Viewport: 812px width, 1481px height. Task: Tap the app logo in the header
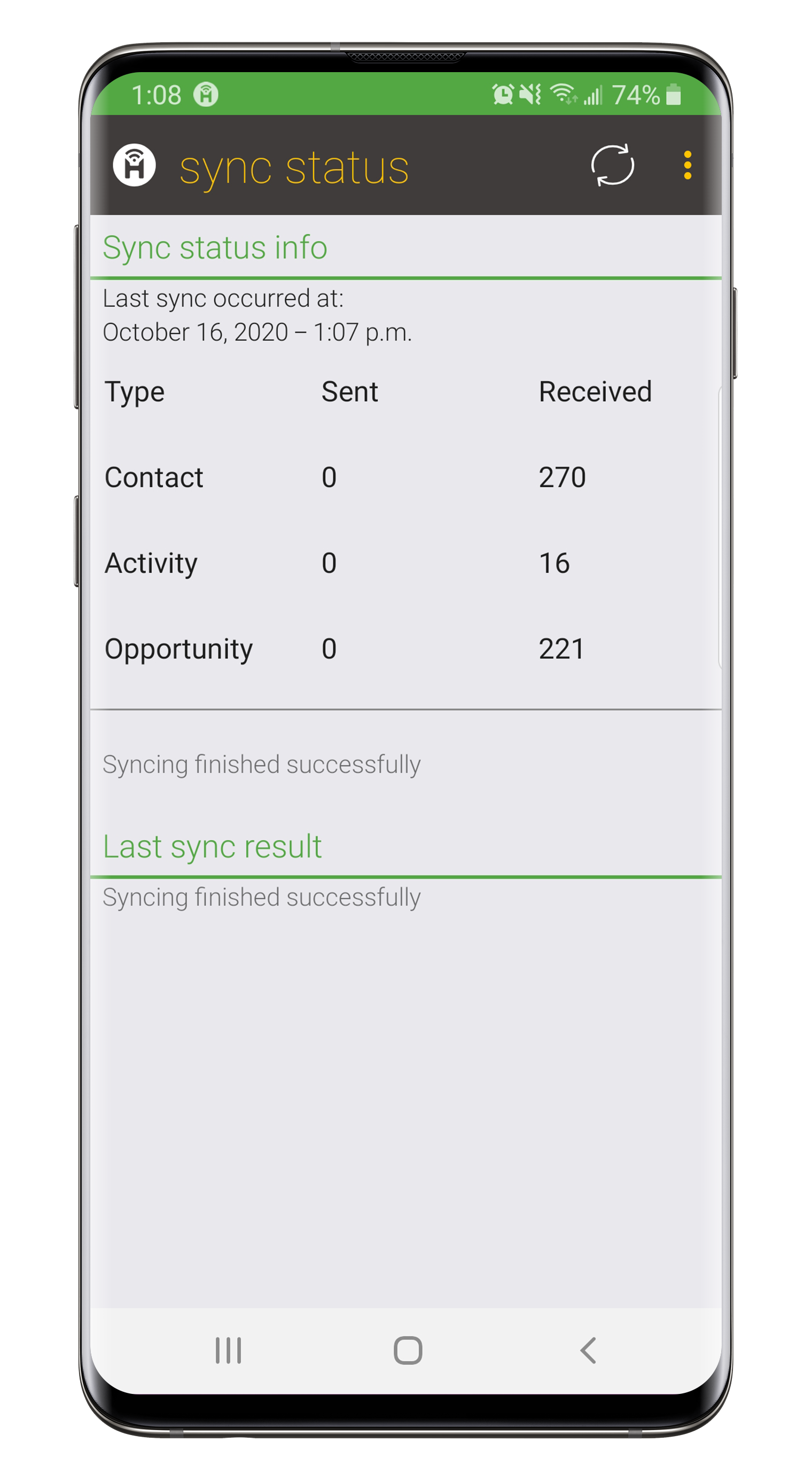pyautogui.click(x=135, y=166)
